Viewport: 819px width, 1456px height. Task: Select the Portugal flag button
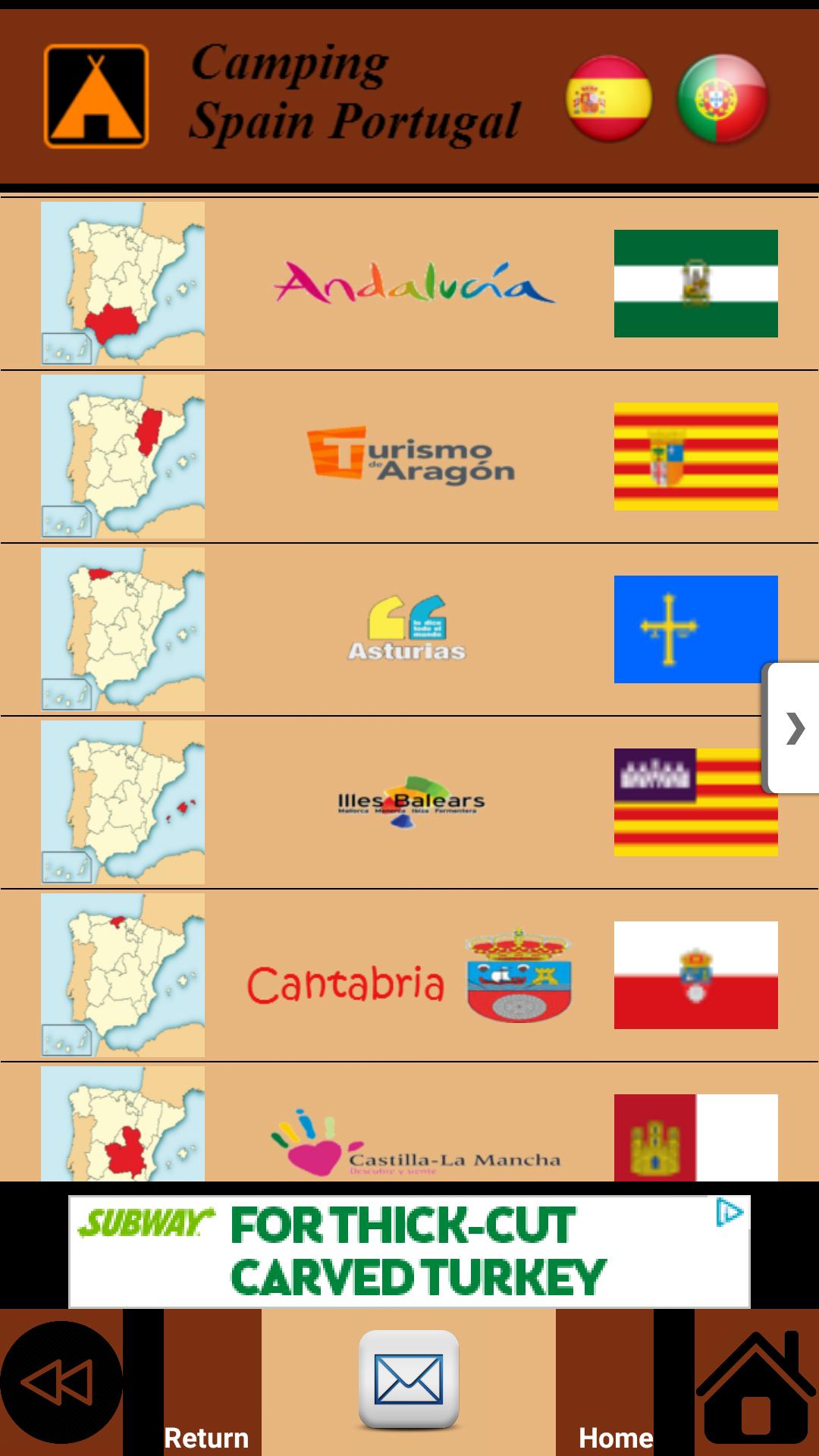[723, 99]
